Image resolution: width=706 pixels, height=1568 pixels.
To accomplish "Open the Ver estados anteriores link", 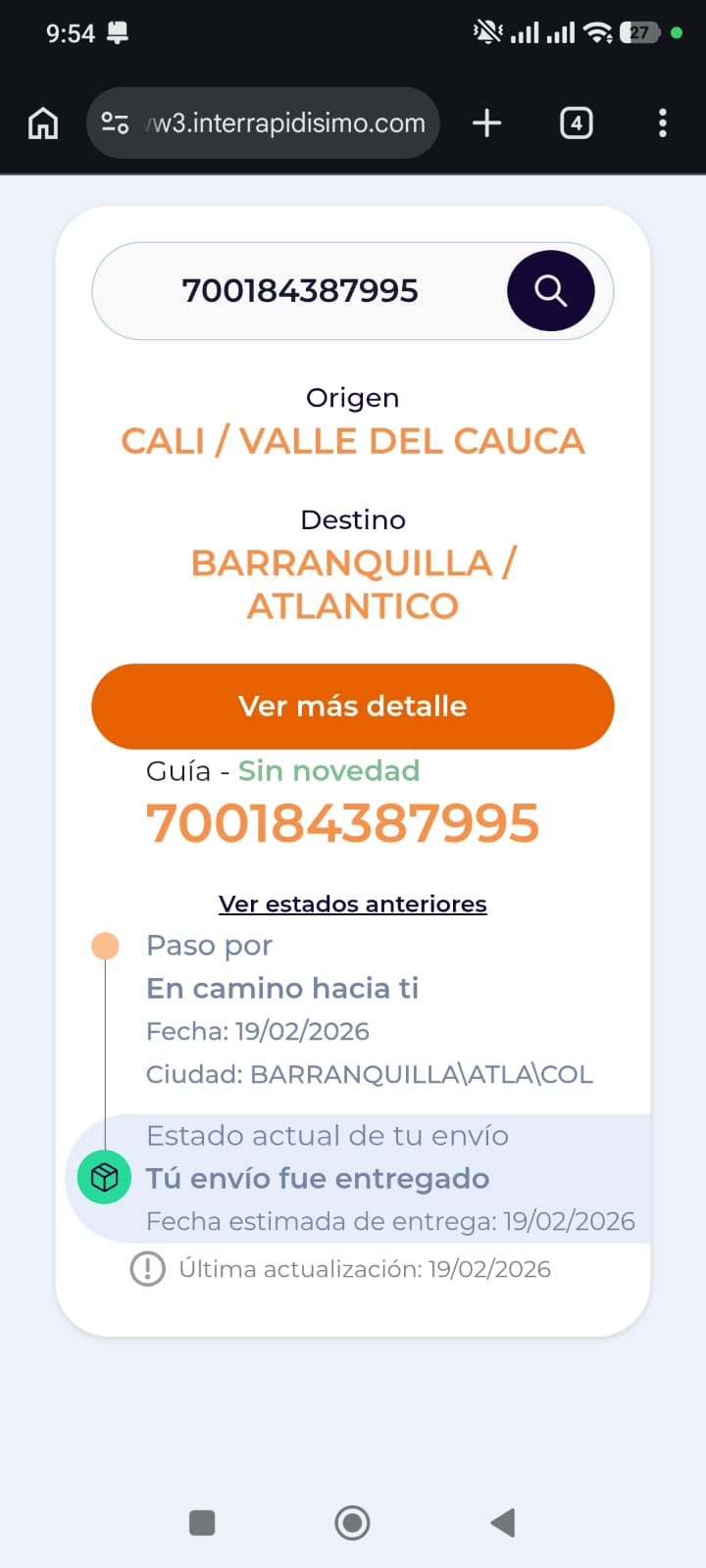I will click(x=353, y=904).
